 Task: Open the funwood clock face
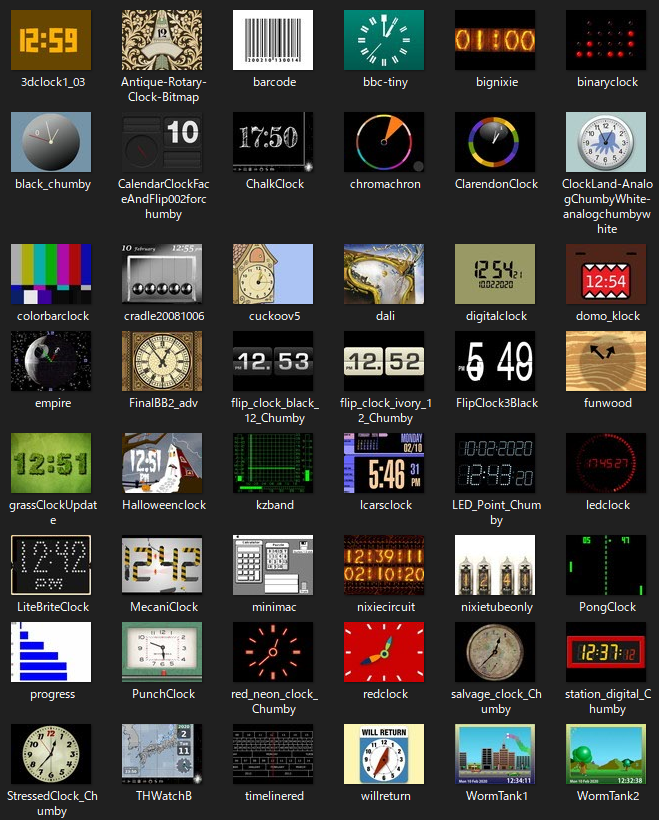[x=606, y=360]
